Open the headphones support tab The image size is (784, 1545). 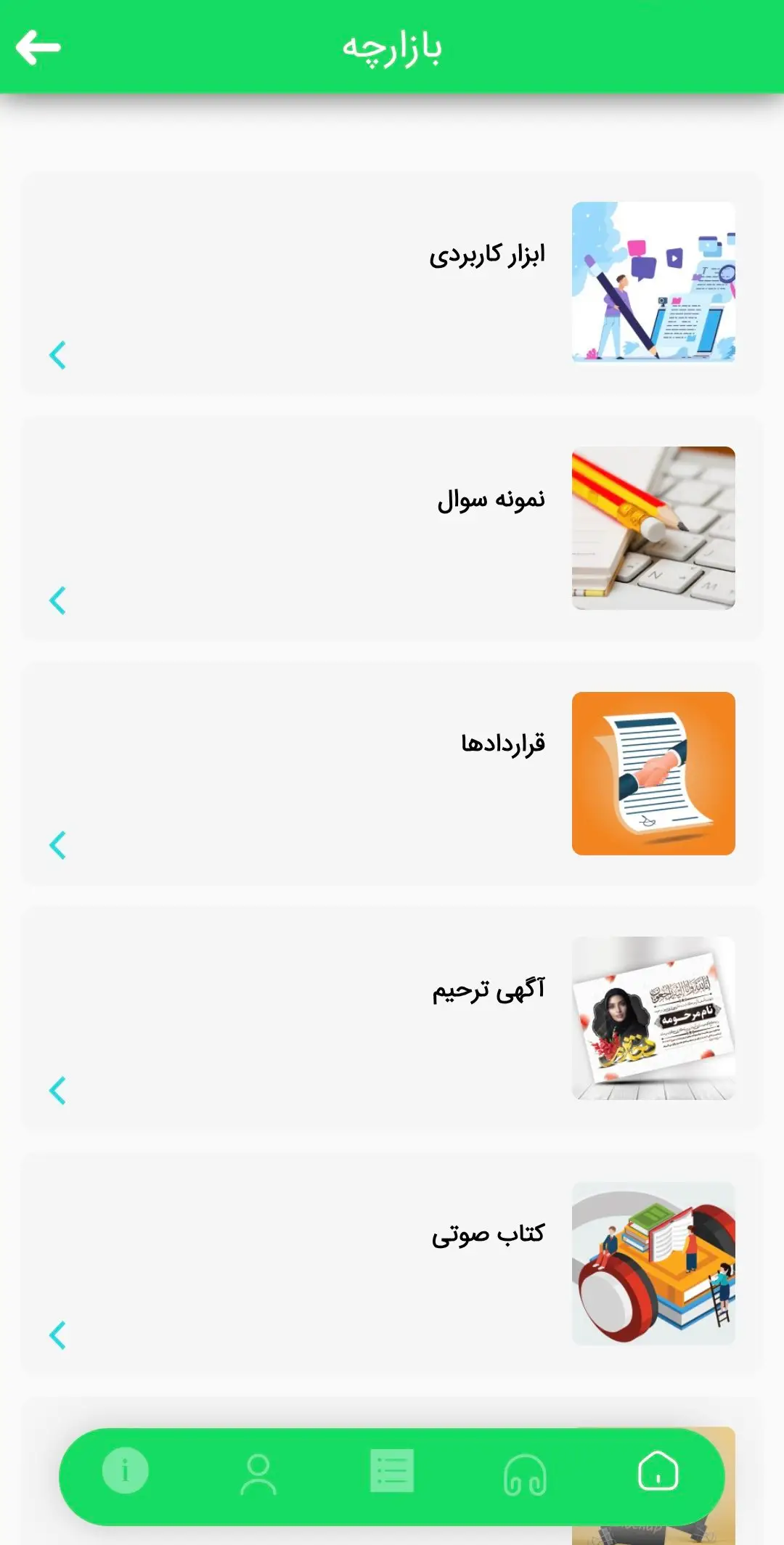[525, 1474]
